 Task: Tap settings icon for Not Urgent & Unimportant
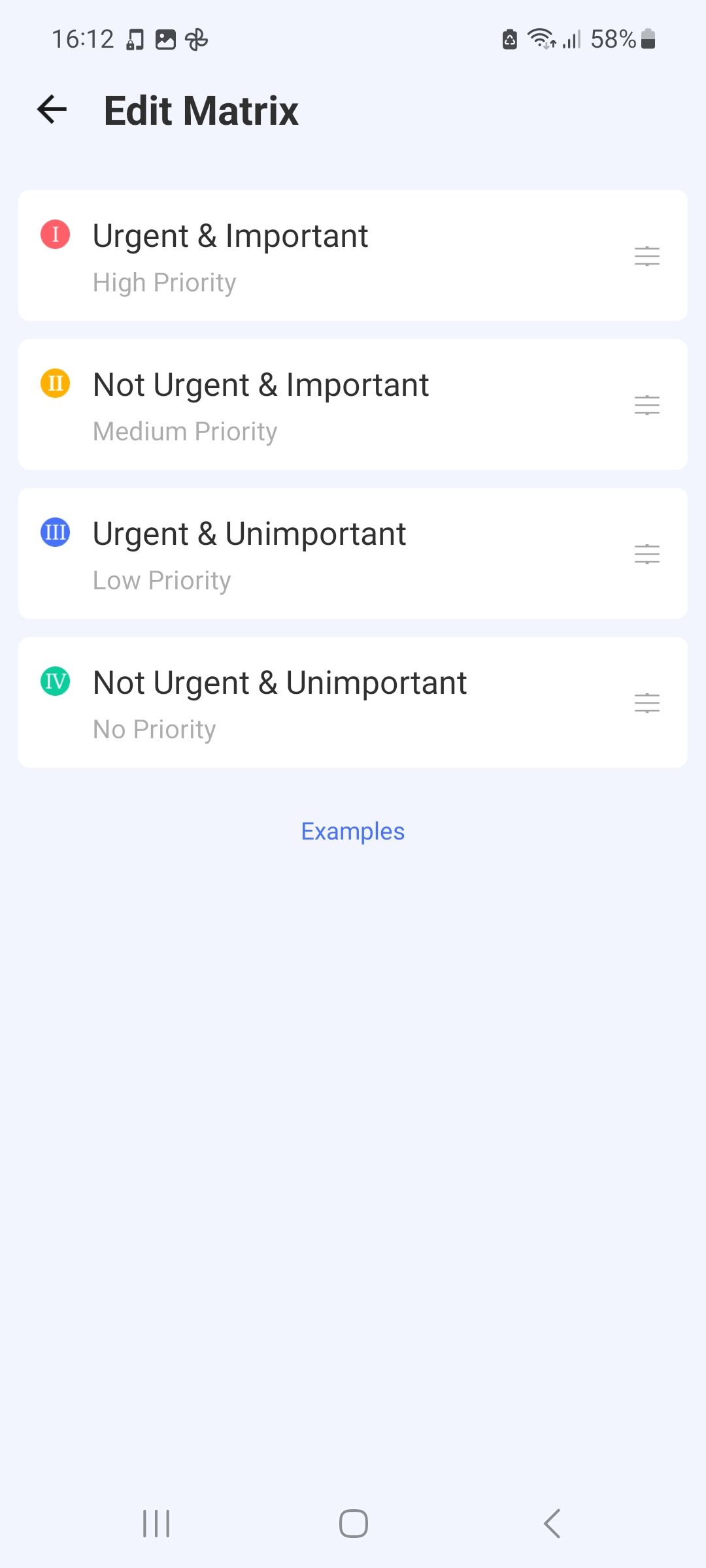[x=647, y=703]
